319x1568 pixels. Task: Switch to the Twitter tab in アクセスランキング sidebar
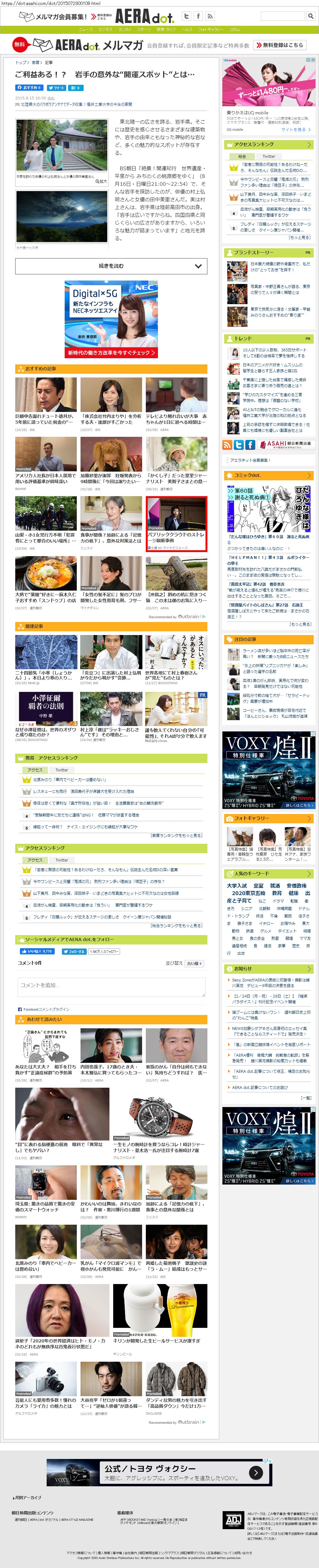[268, 157]
